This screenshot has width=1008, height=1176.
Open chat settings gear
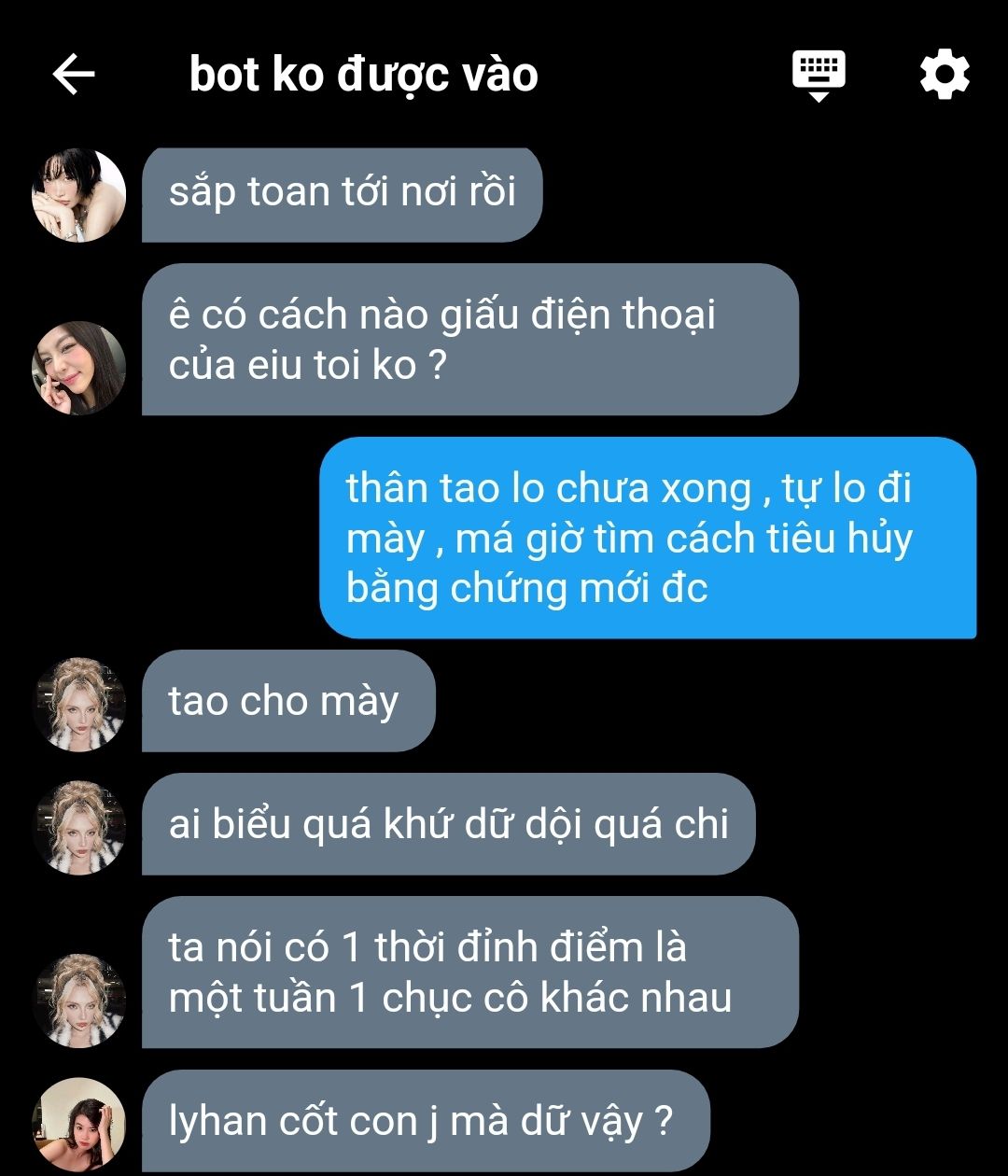point(945,75)
